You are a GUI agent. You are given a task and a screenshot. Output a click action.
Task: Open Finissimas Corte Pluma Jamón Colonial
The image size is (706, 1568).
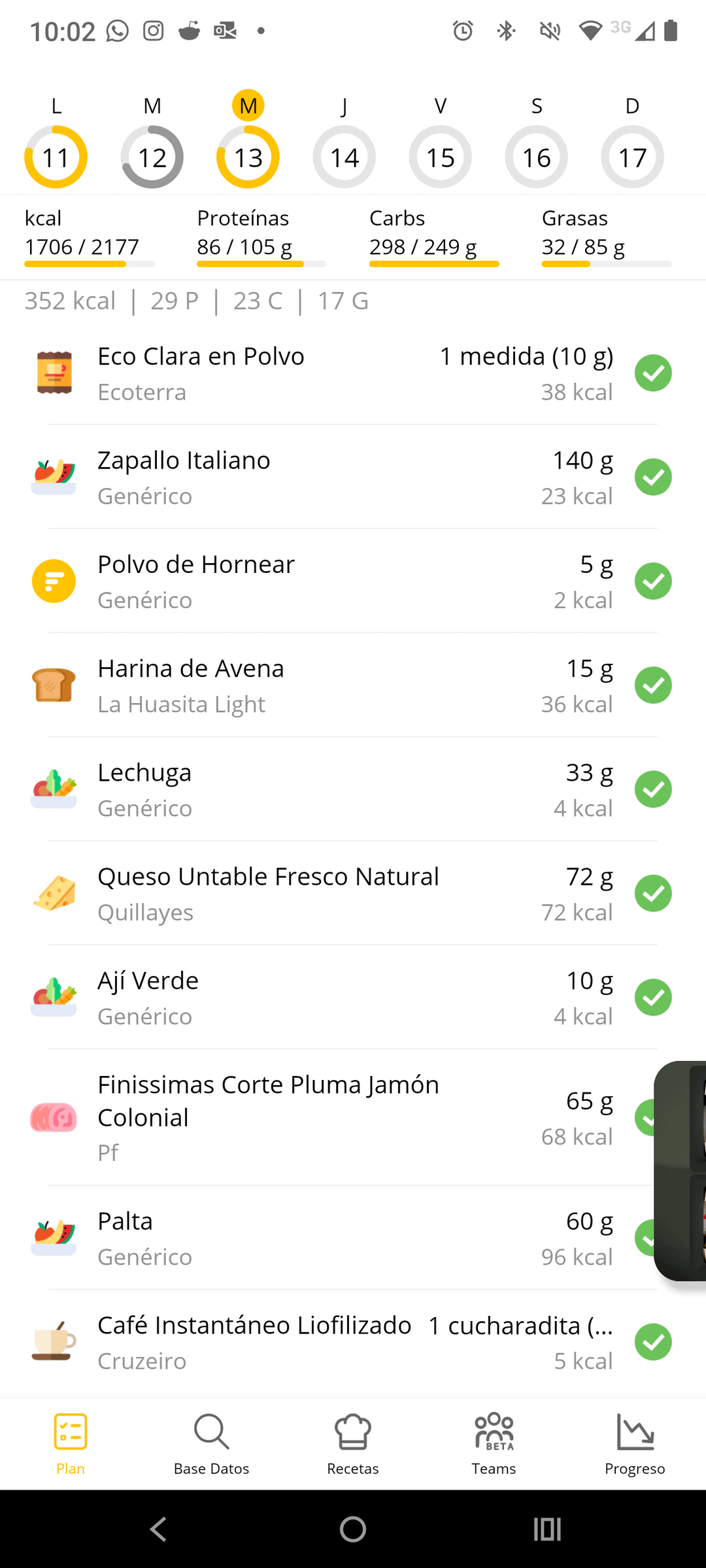click(327, 1117)
